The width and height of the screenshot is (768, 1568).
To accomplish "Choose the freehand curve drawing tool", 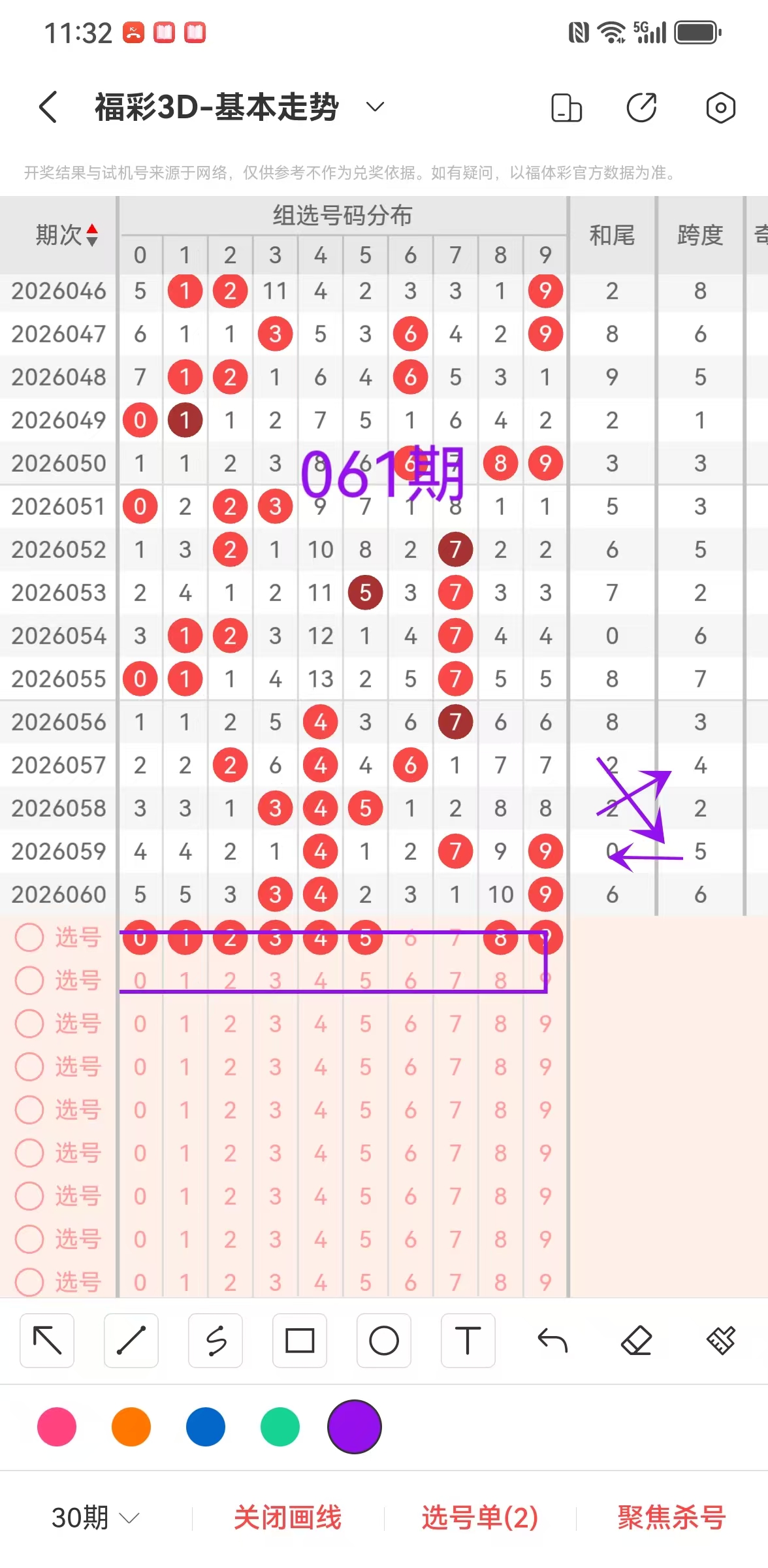I will 216,1341.
